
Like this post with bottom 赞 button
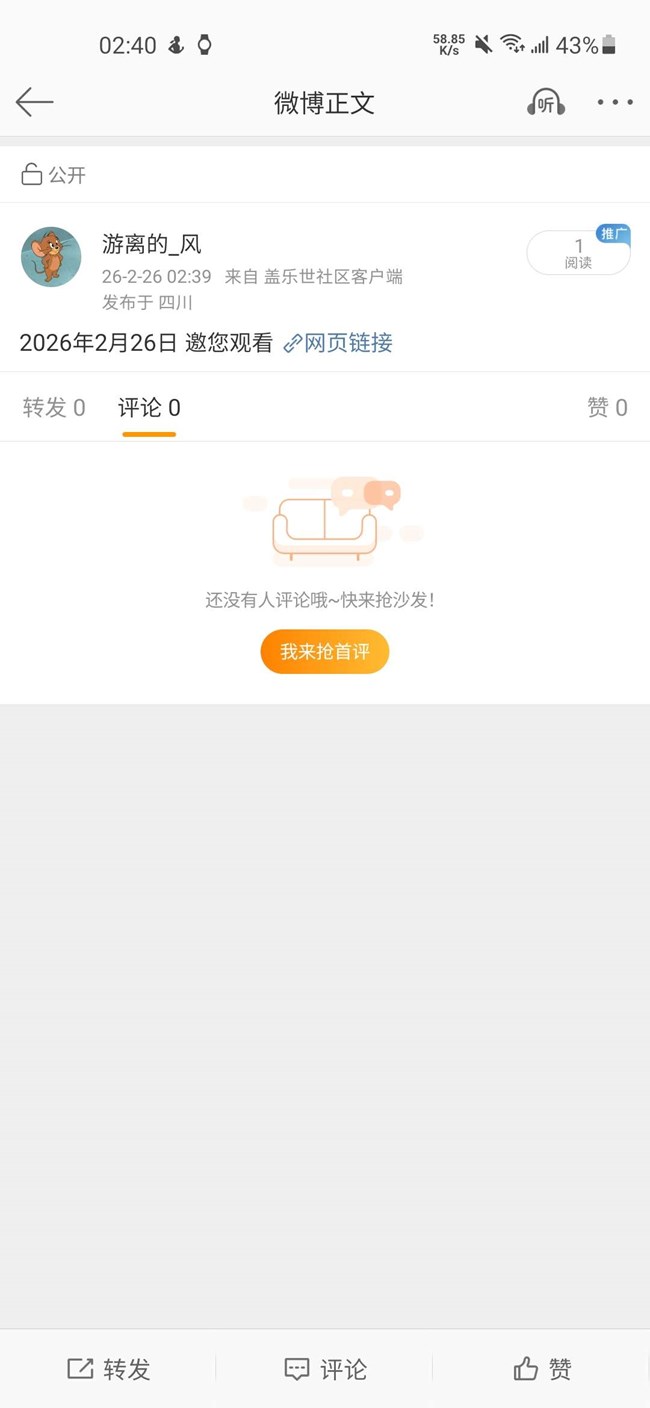click(543, 1369)
